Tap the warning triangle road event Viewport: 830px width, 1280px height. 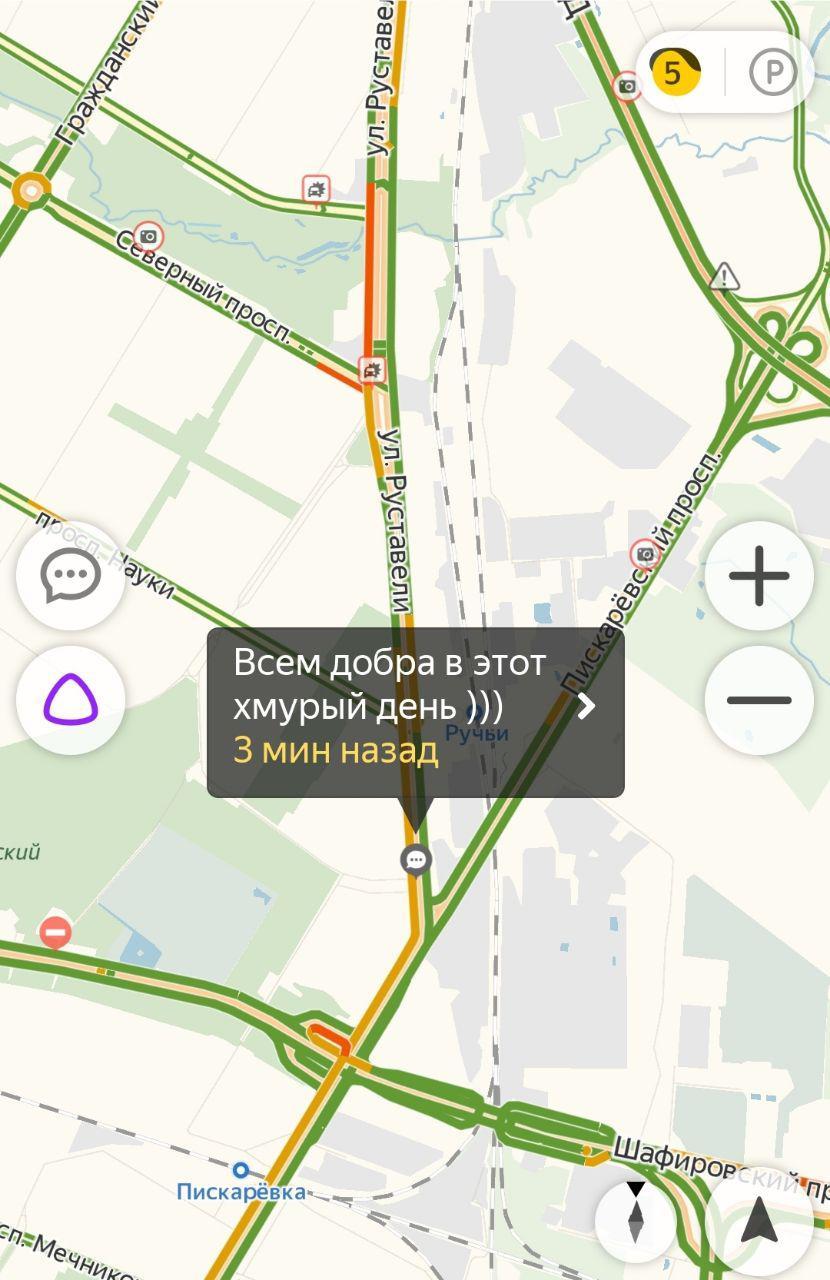point(724,276)
